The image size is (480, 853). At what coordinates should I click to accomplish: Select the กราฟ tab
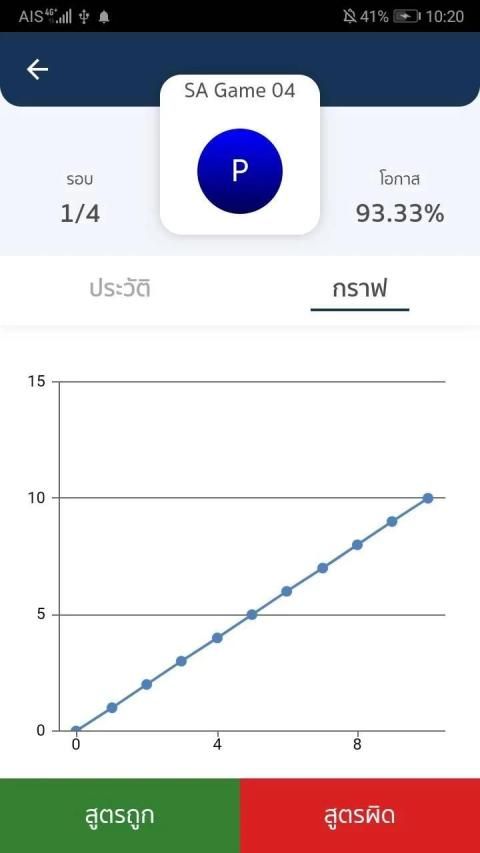(x=360, y=289)
